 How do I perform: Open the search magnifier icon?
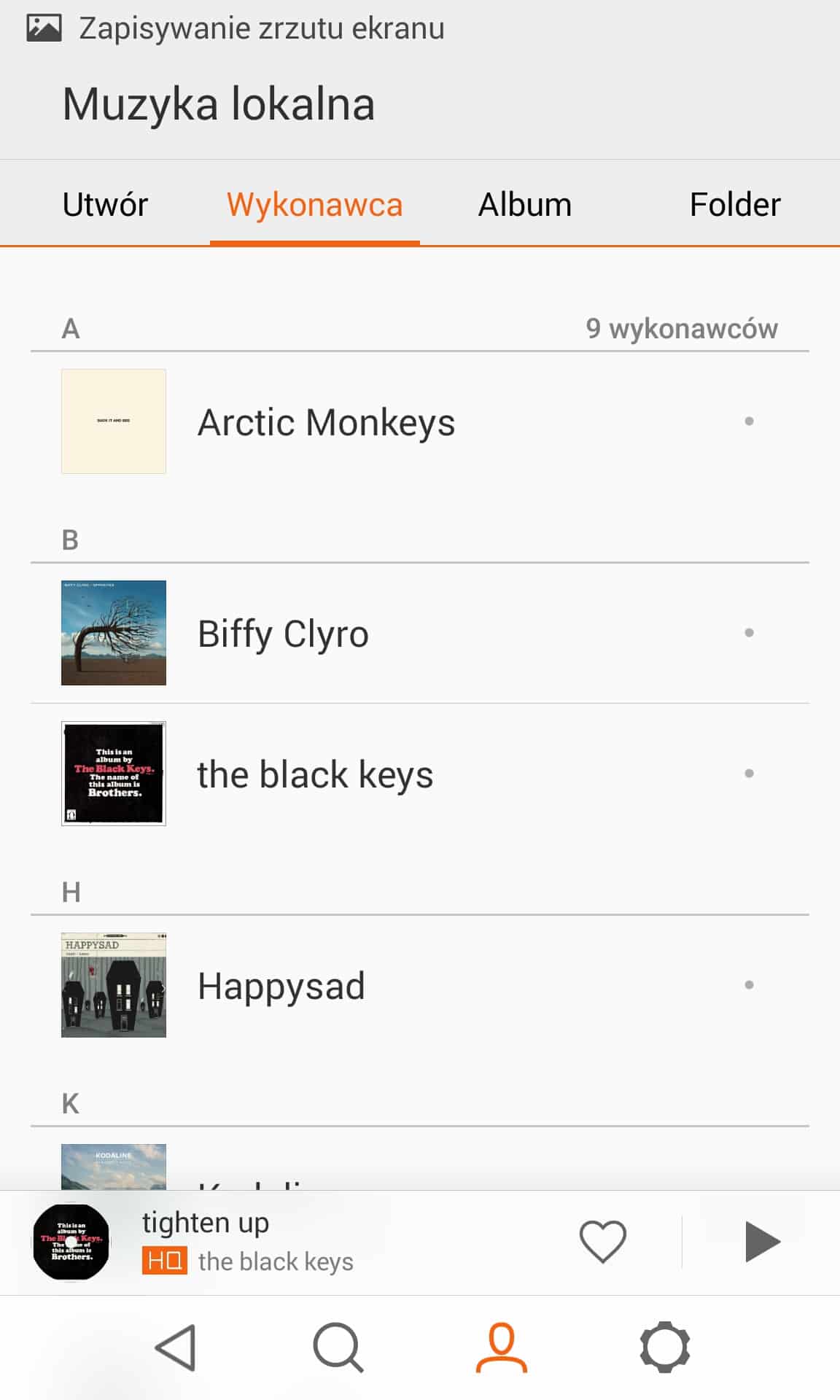tap(338, 1347)
